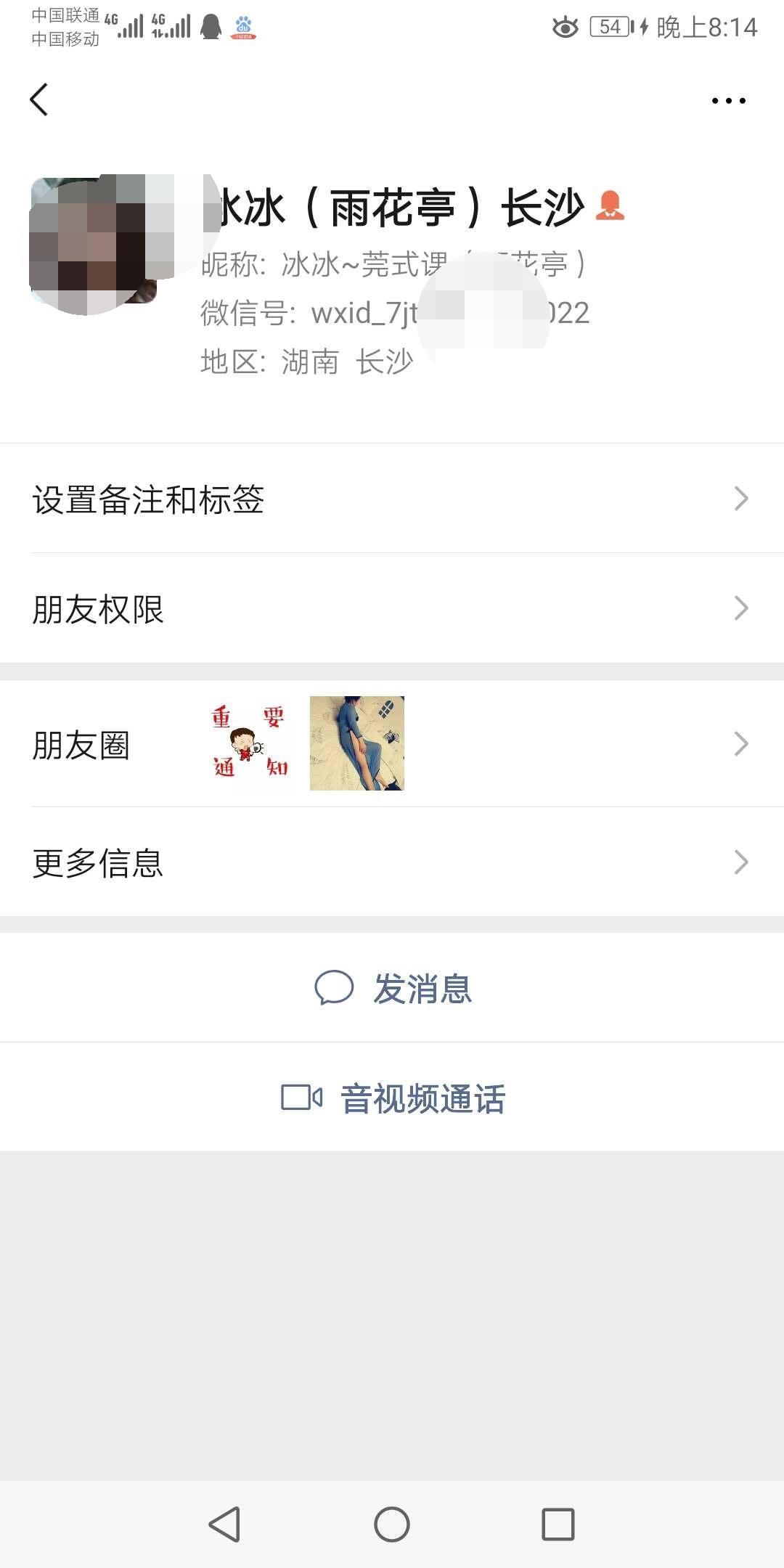This screenshot has height=1568, width=784.
Task: Open 更多信息 row
Action: [392, 862]
